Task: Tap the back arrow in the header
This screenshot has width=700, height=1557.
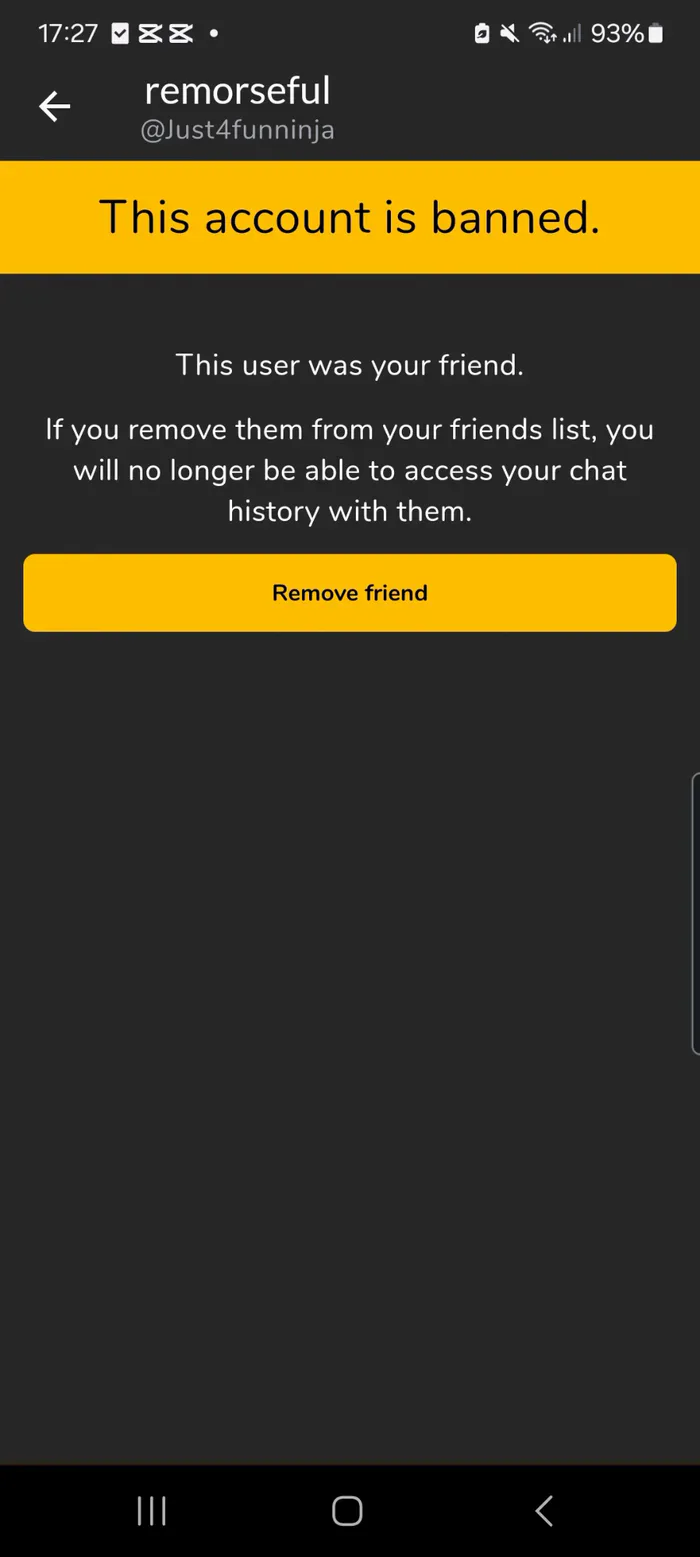Action: (54, 106)
